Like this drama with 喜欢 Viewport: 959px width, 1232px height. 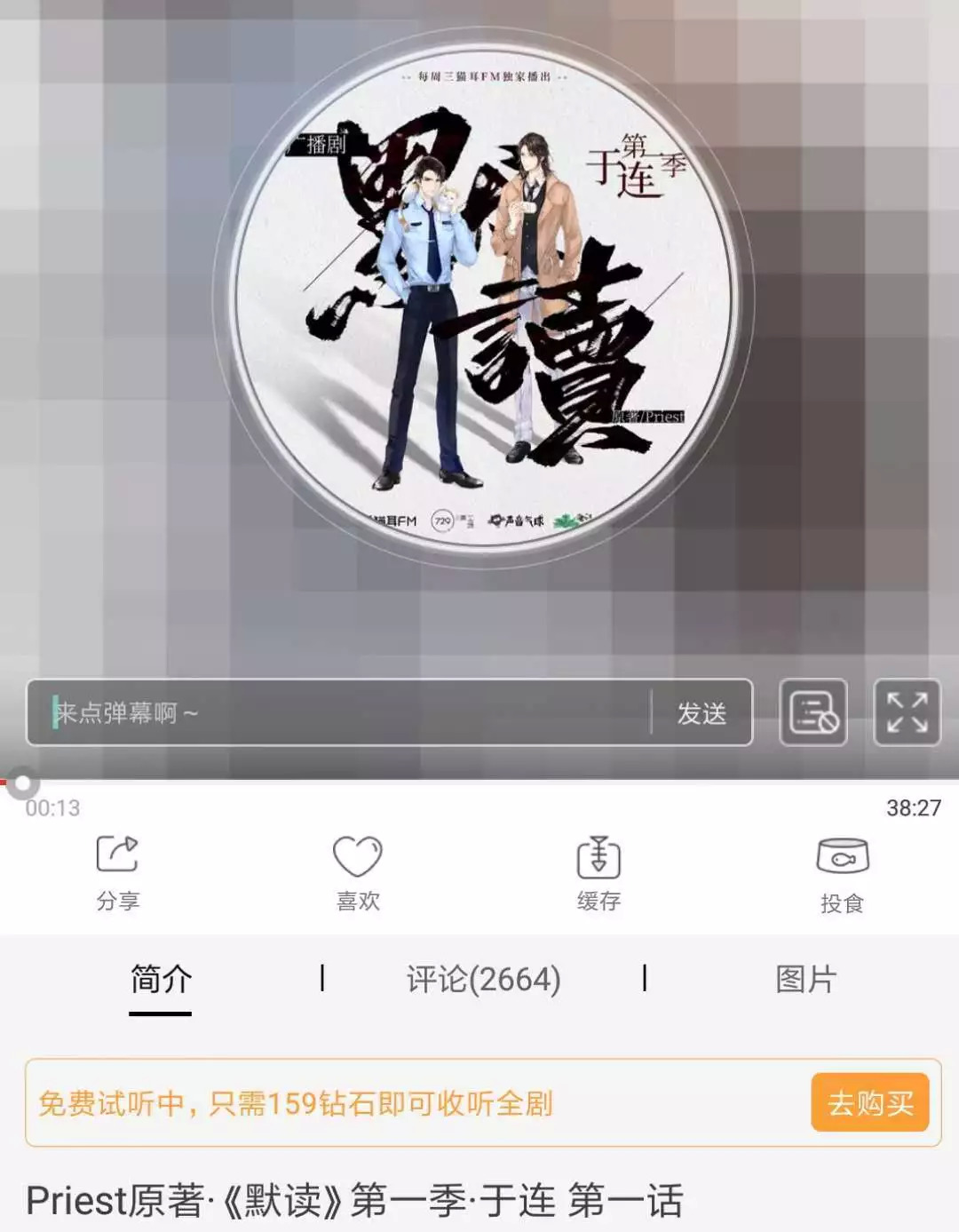(x=358, y=872)
